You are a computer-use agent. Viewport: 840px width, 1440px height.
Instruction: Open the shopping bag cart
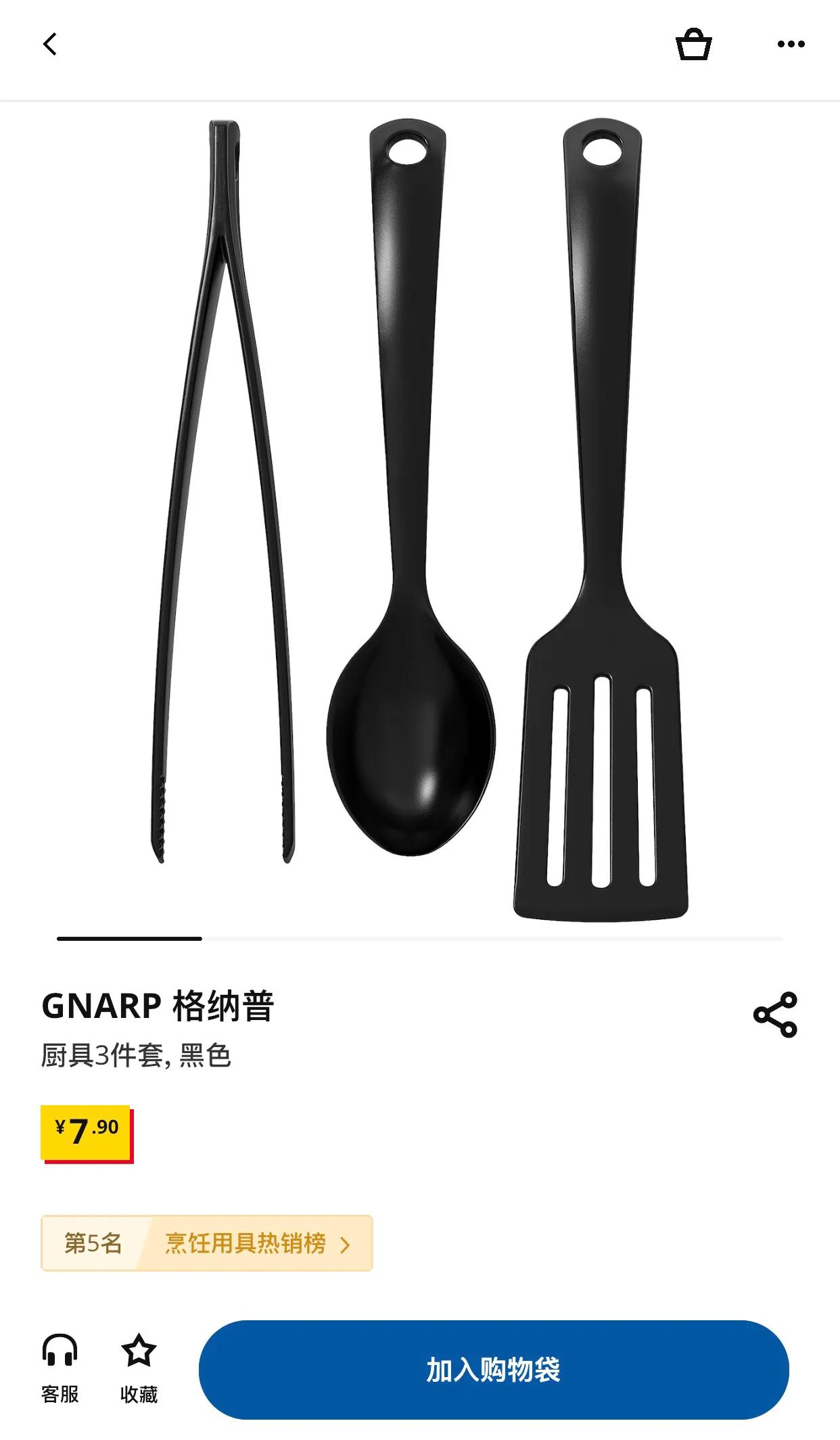click(x=694, y=43)
